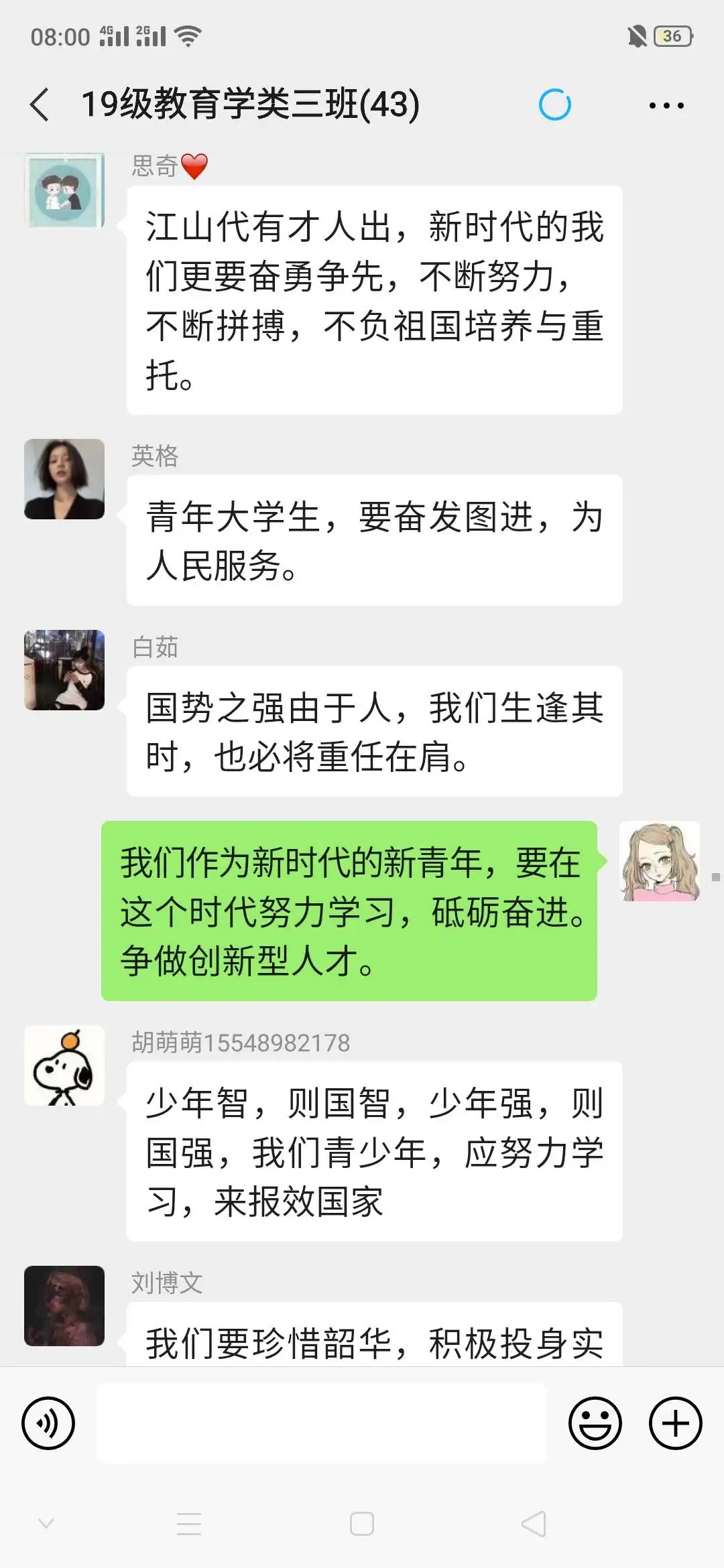Focus the message text field
Screen dimensions: 724x1568
[x=322, y=1423]
